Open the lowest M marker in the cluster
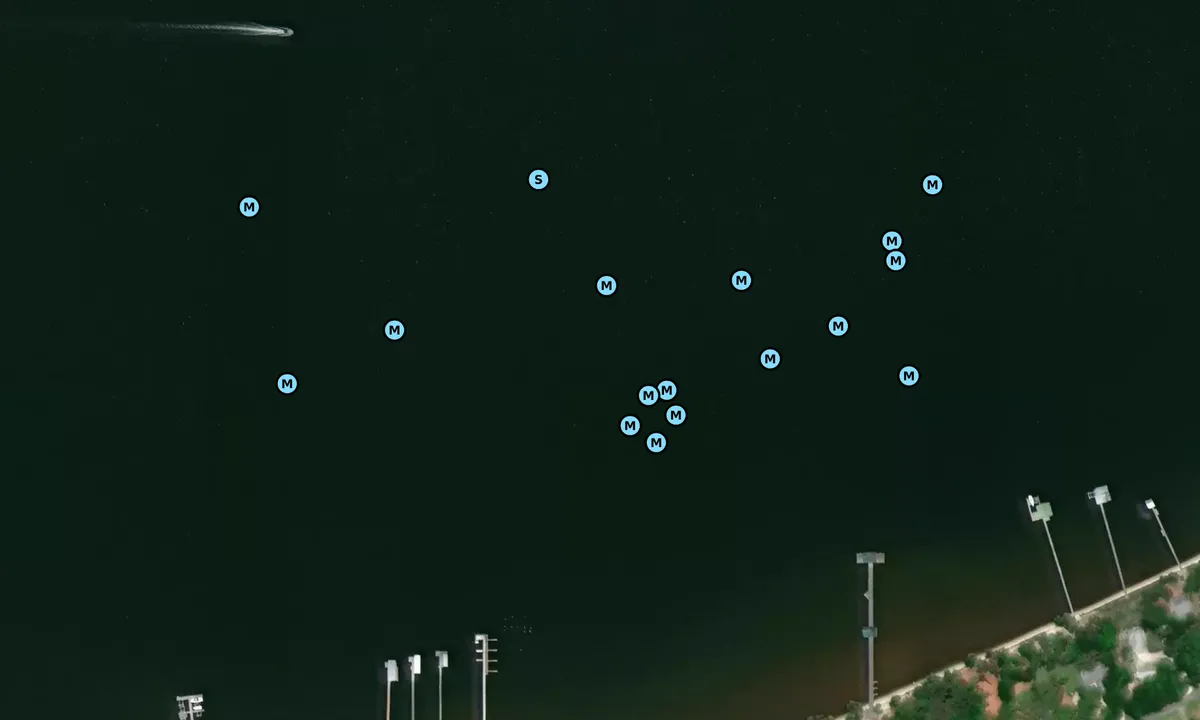The image size is (1200, 720). 656,443
